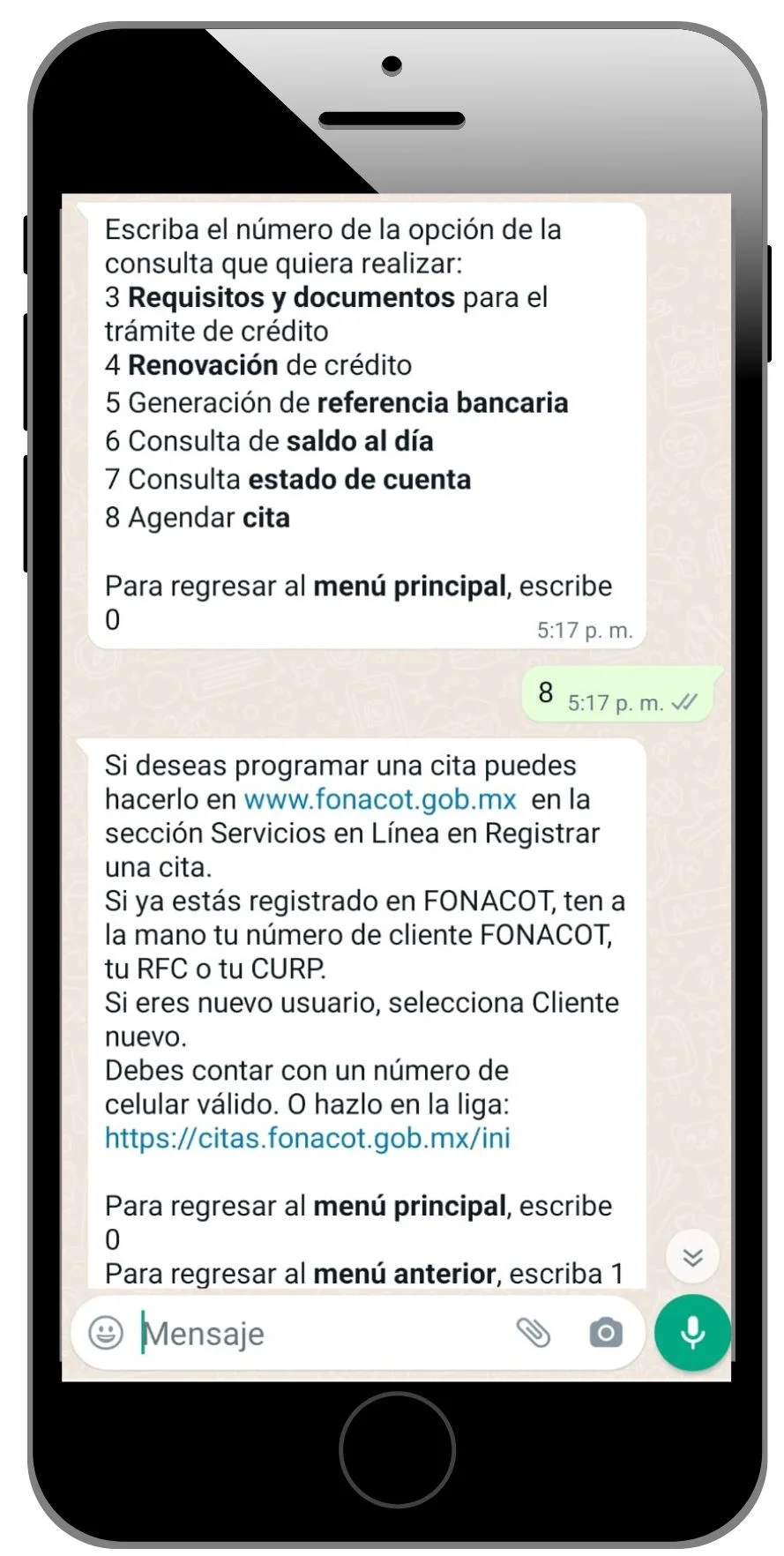The width and height of the screenshot is (784, 1556).
Task: Tap the voice message button
Action: [x=693, y=1334]
